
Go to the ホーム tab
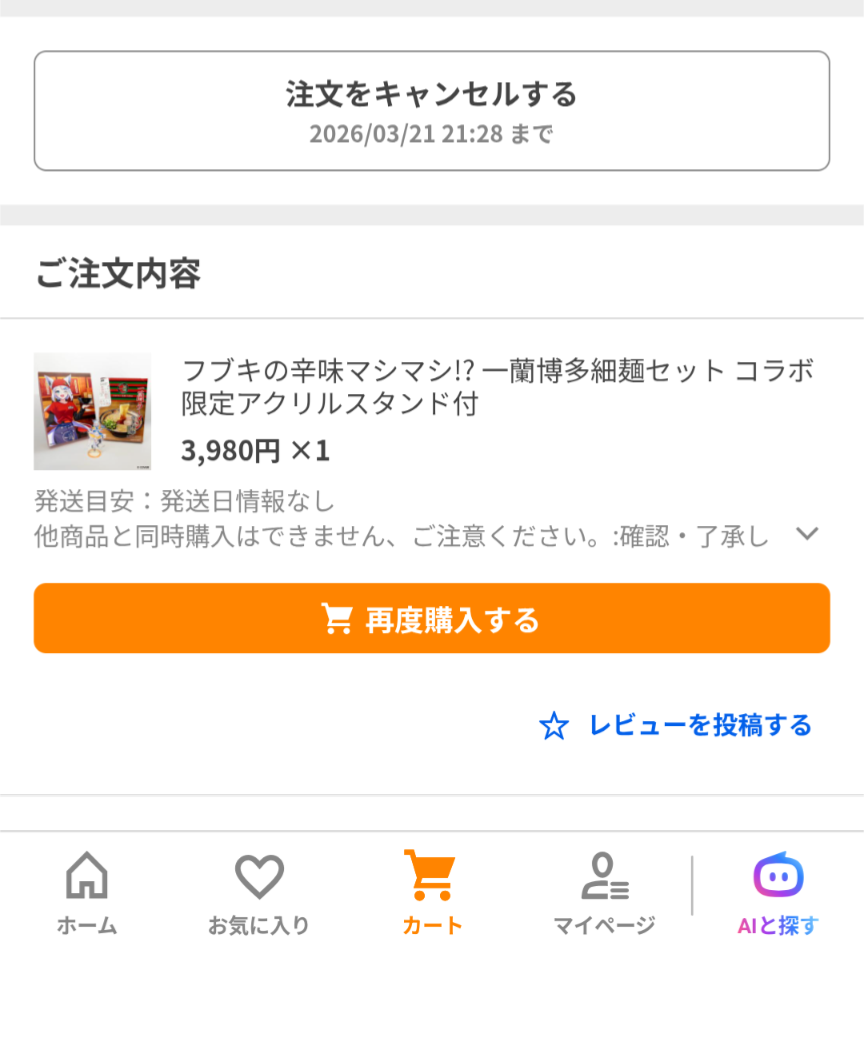point(87,893)
